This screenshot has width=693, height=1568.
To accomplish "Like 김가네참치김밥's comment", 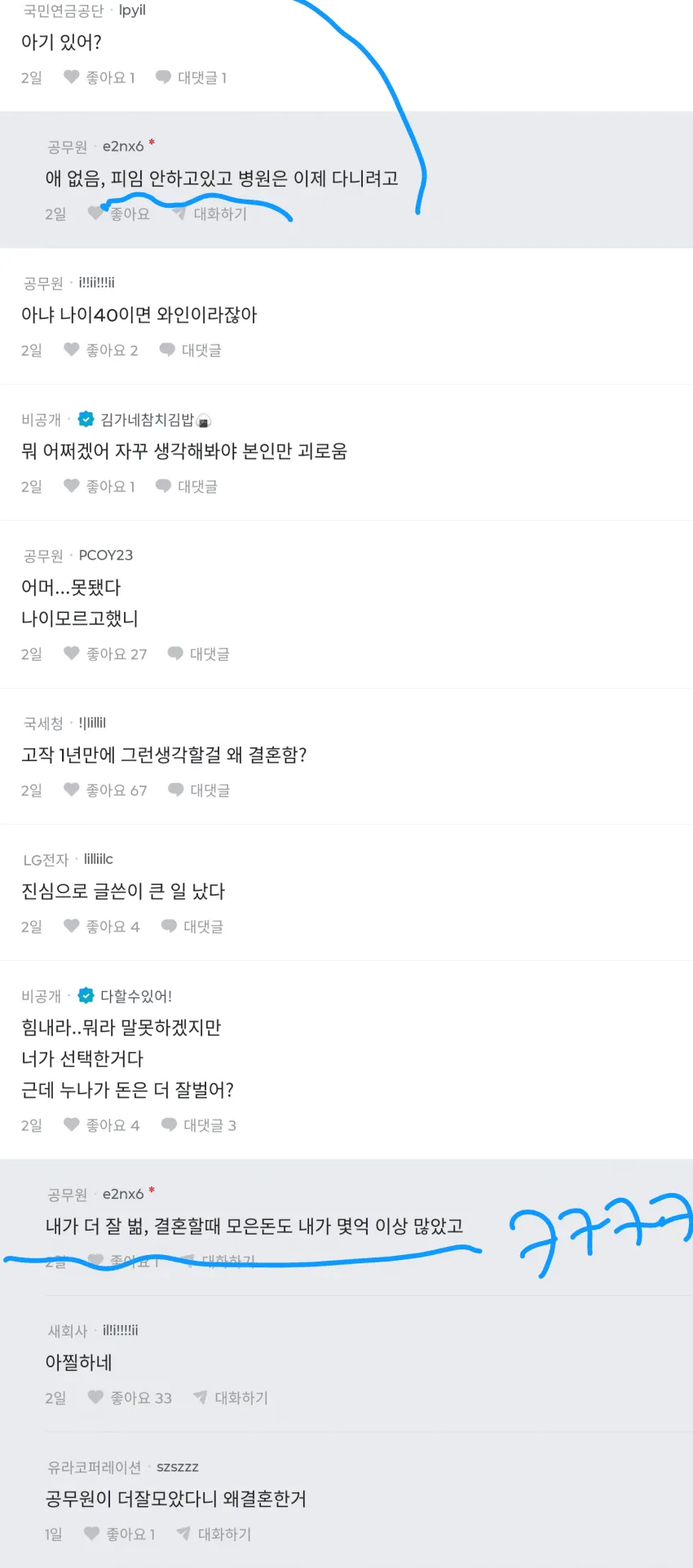I will click(99, 486).
